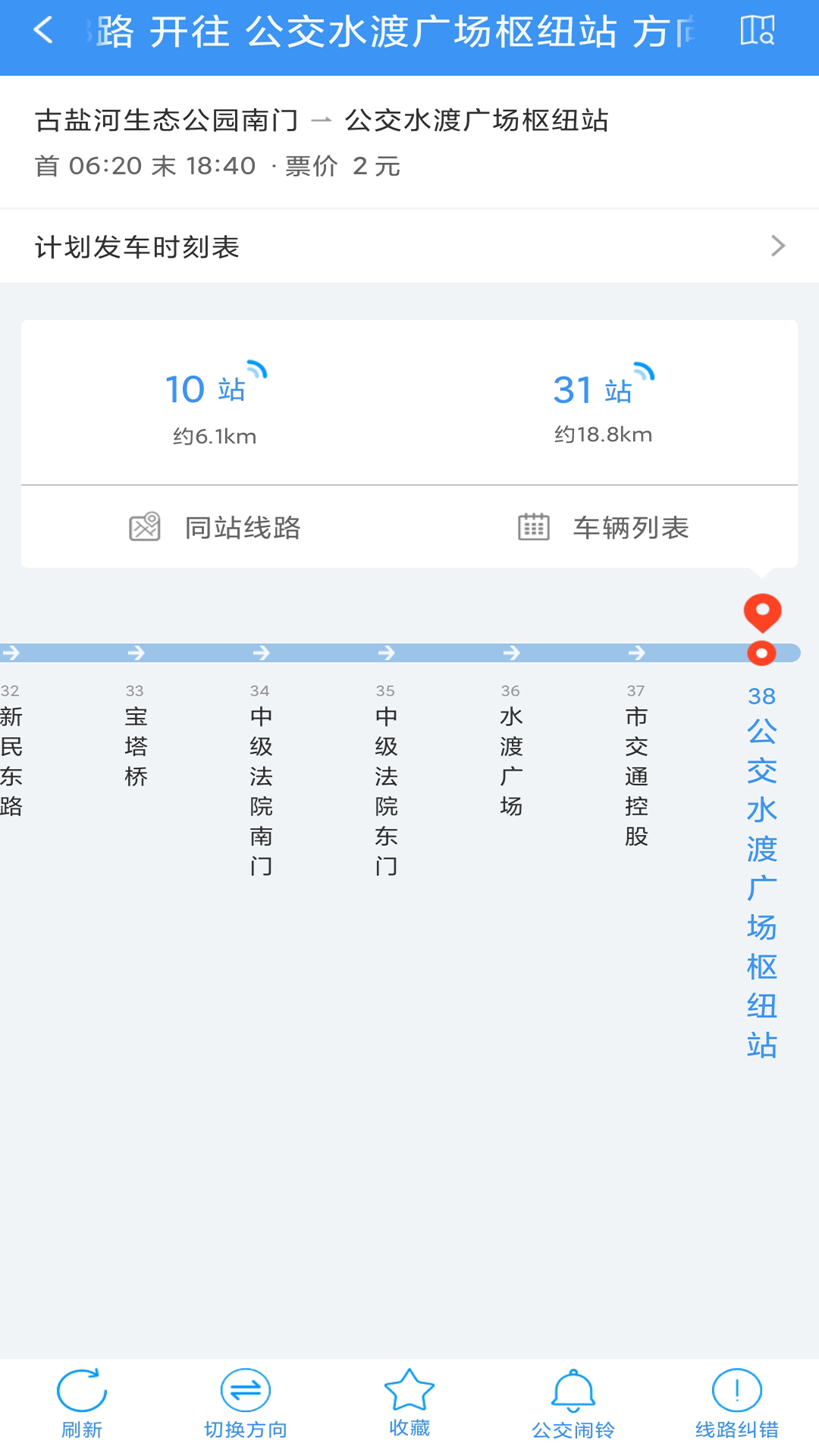The height and width of the screenshot is (1456, 819).
Task: Set a 公交闹铃 bus alarm
Action: 573,1404
